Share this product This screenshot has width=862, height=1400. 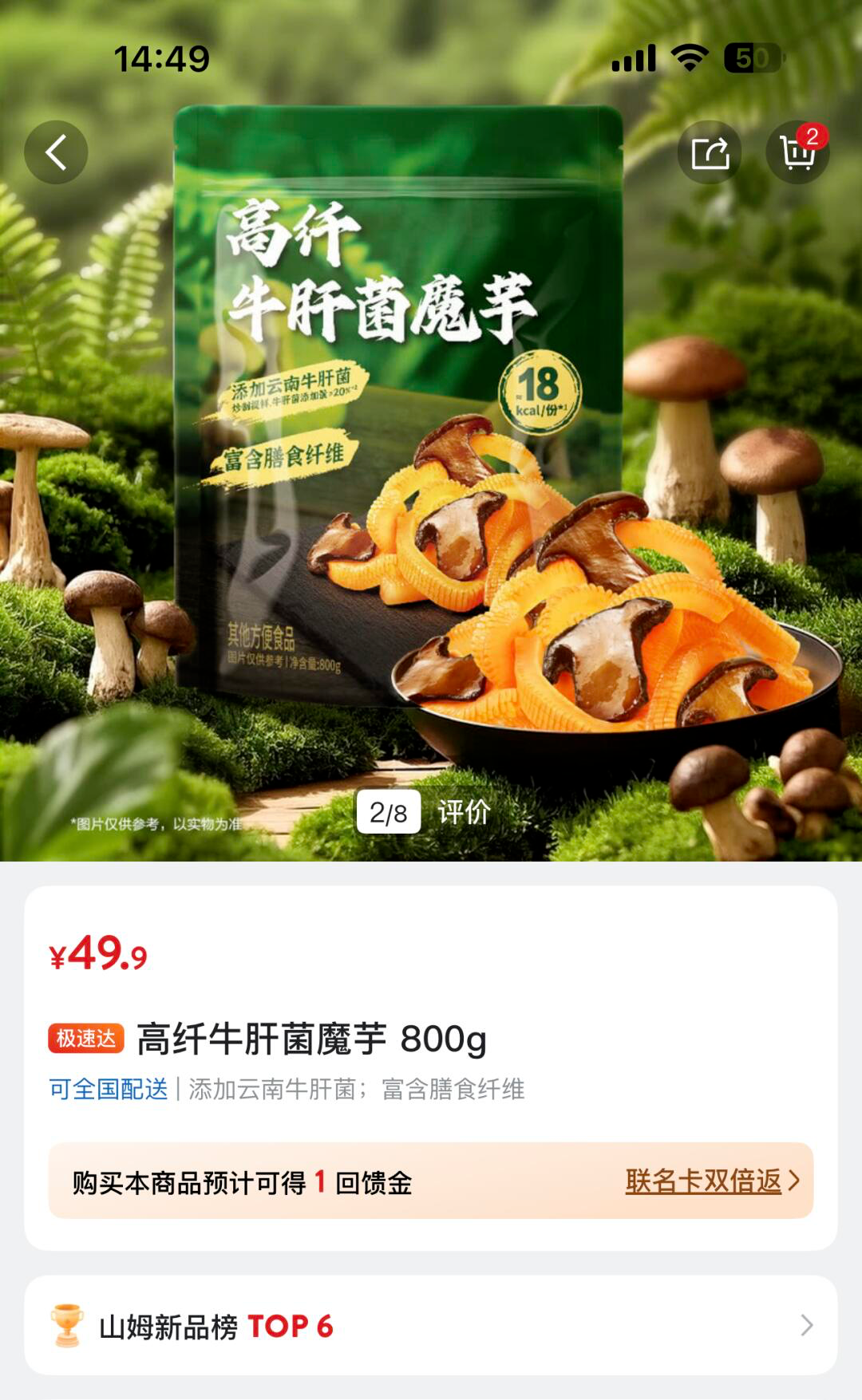point(710,152)
